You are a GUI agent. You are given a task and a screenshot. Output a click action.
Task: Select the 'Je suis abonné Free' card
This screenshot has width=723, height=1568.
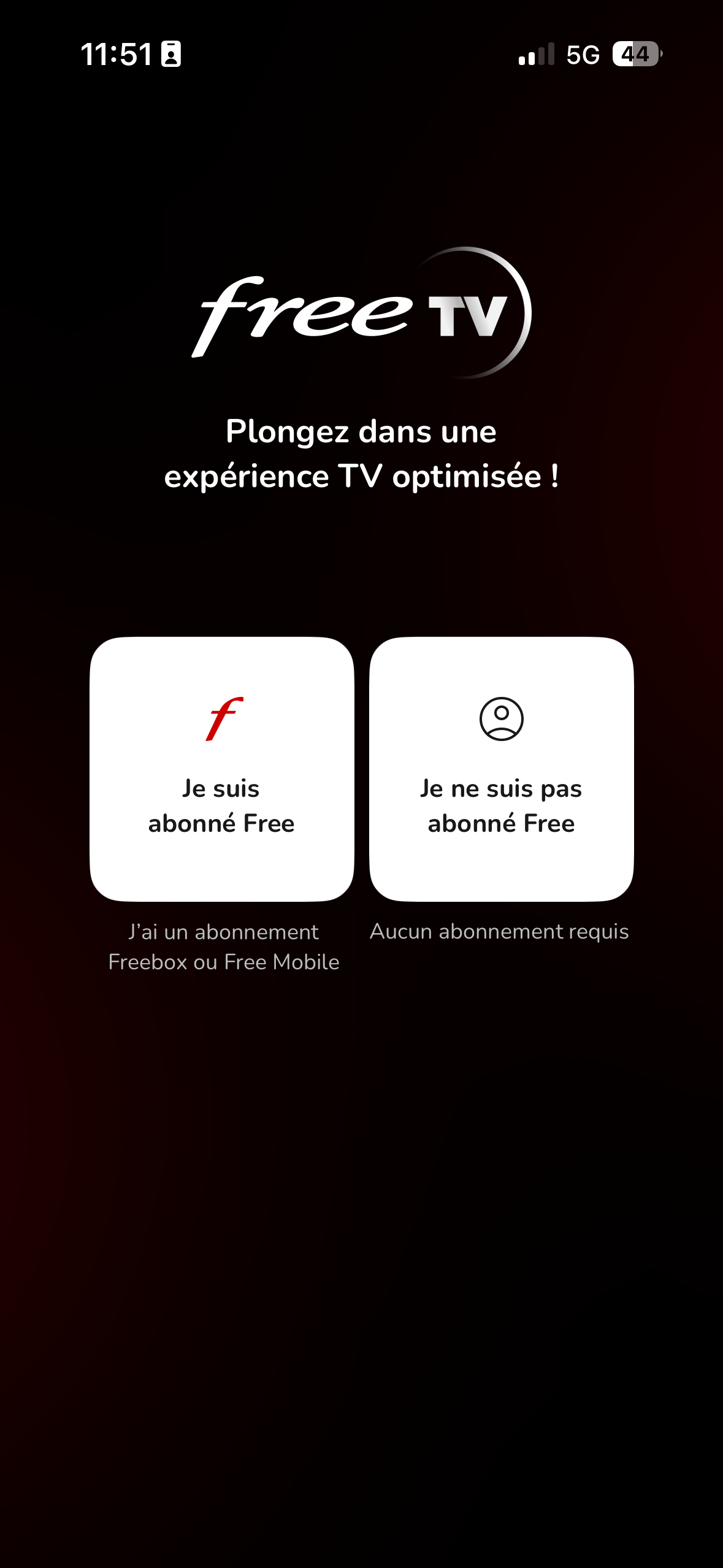point(221,769)
